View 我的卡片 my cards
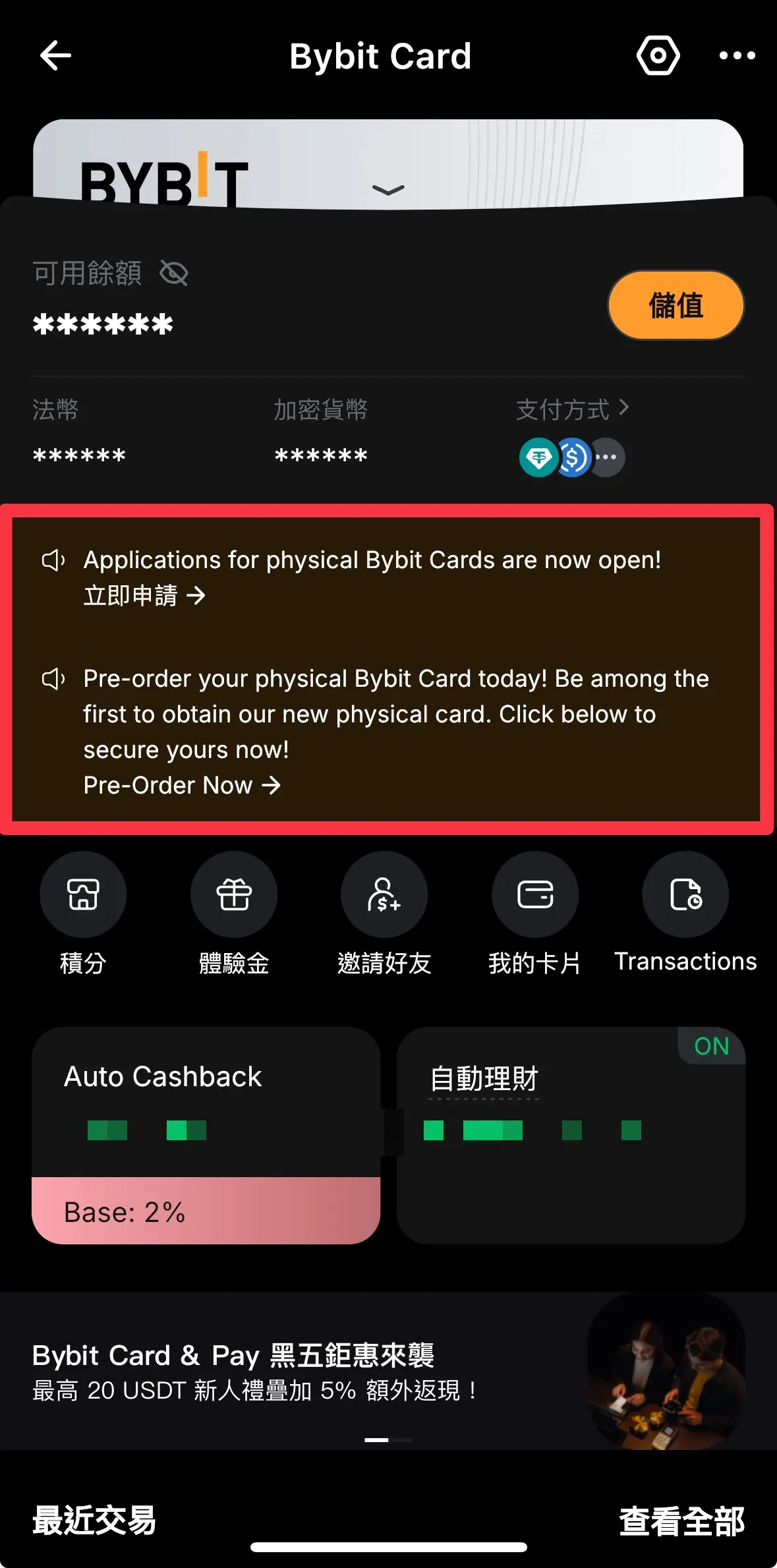The width and height of the screenshot is (777, 1568). [535, 894]
